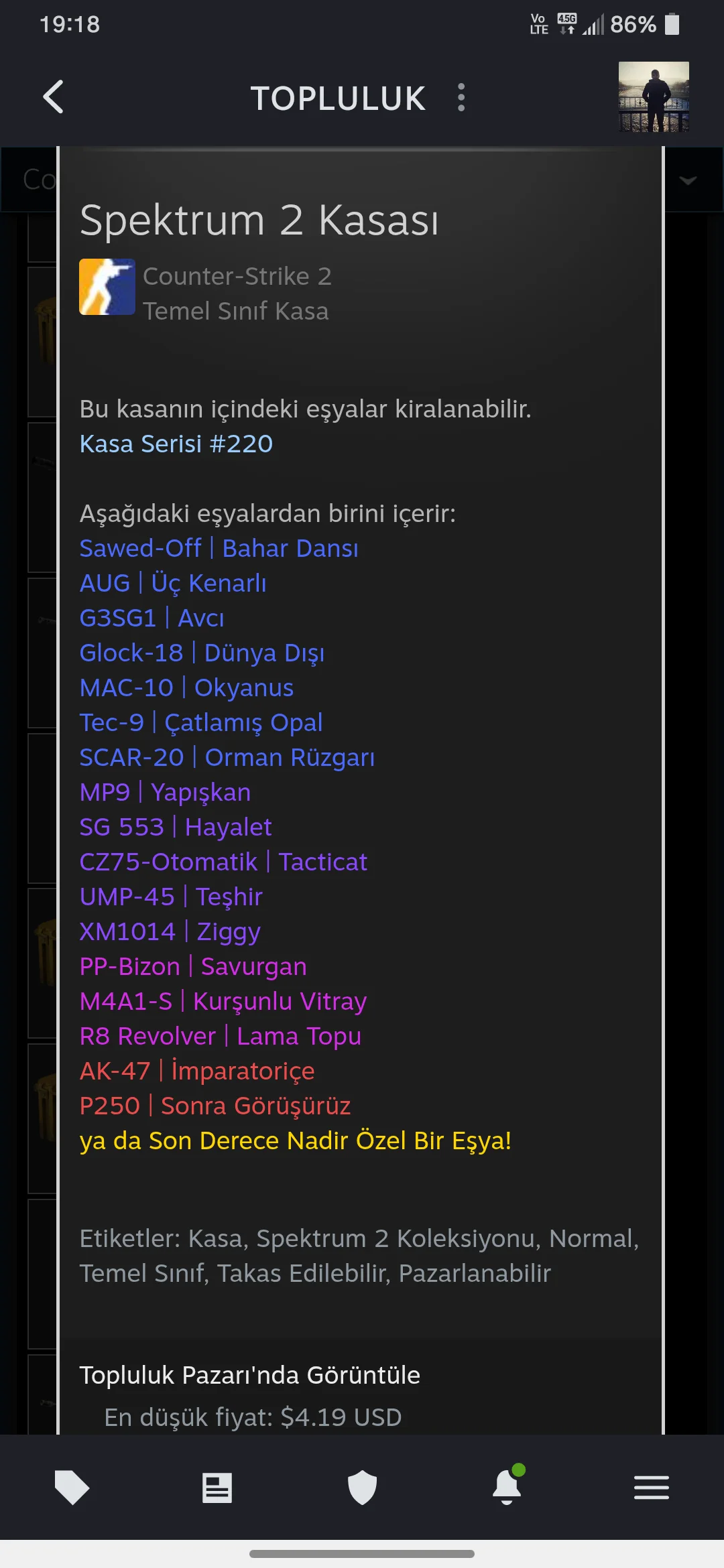This screenshot has height=1568, width=724.
Task: Open the hamburger menu tab
Action: pos(652,1488)
